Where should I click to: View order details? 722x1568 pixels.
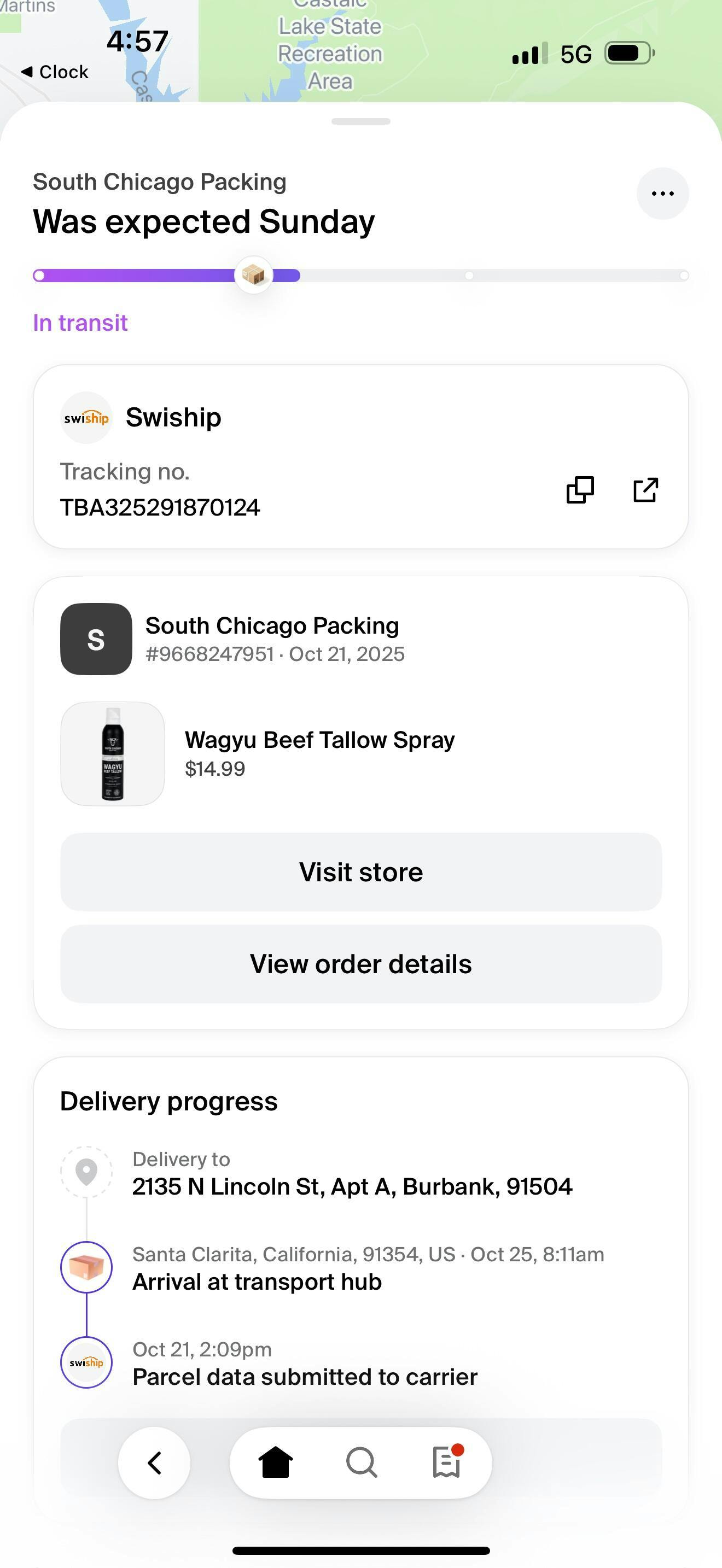point(361,963)
